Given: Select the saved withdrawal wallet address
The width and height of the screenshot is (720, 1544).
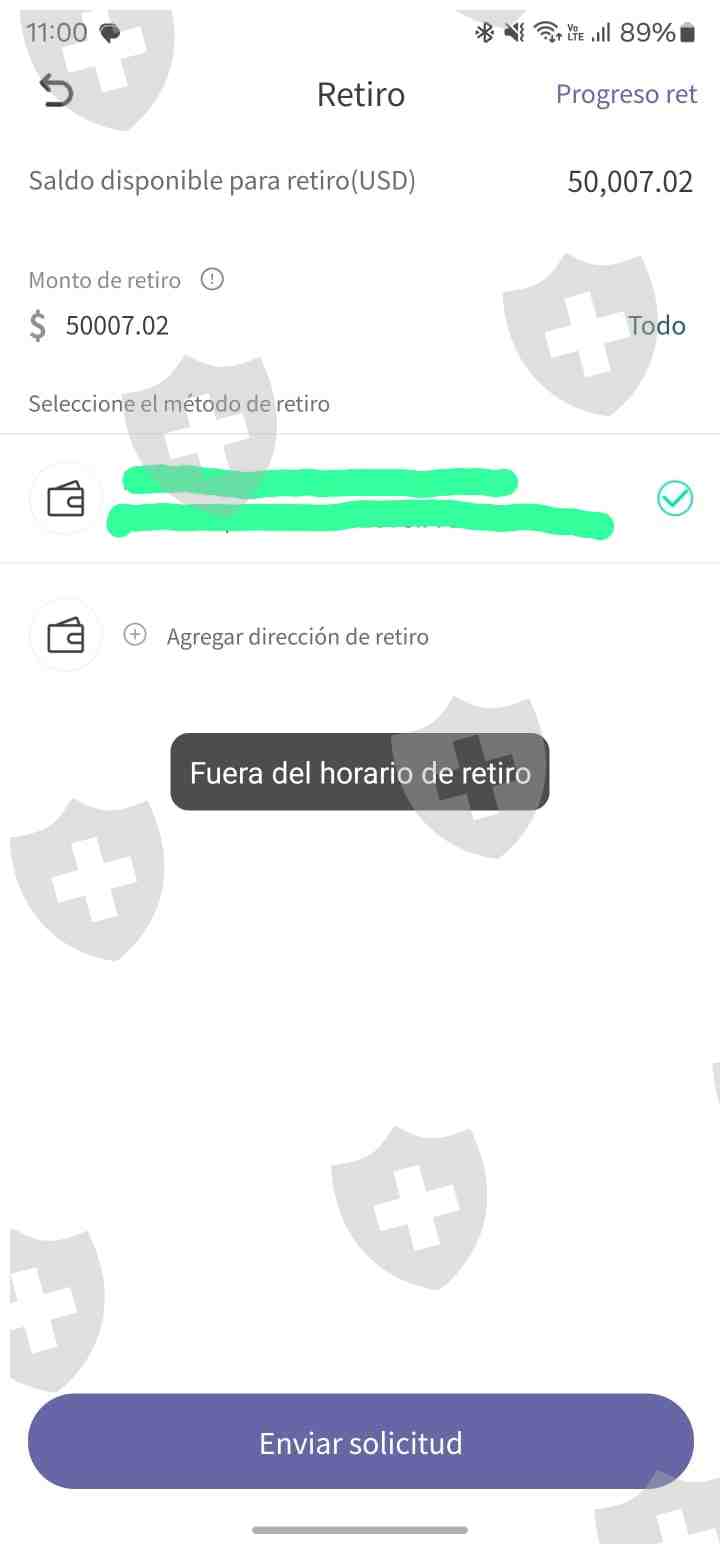Looking at the screenshot, I should pos(360,498).
